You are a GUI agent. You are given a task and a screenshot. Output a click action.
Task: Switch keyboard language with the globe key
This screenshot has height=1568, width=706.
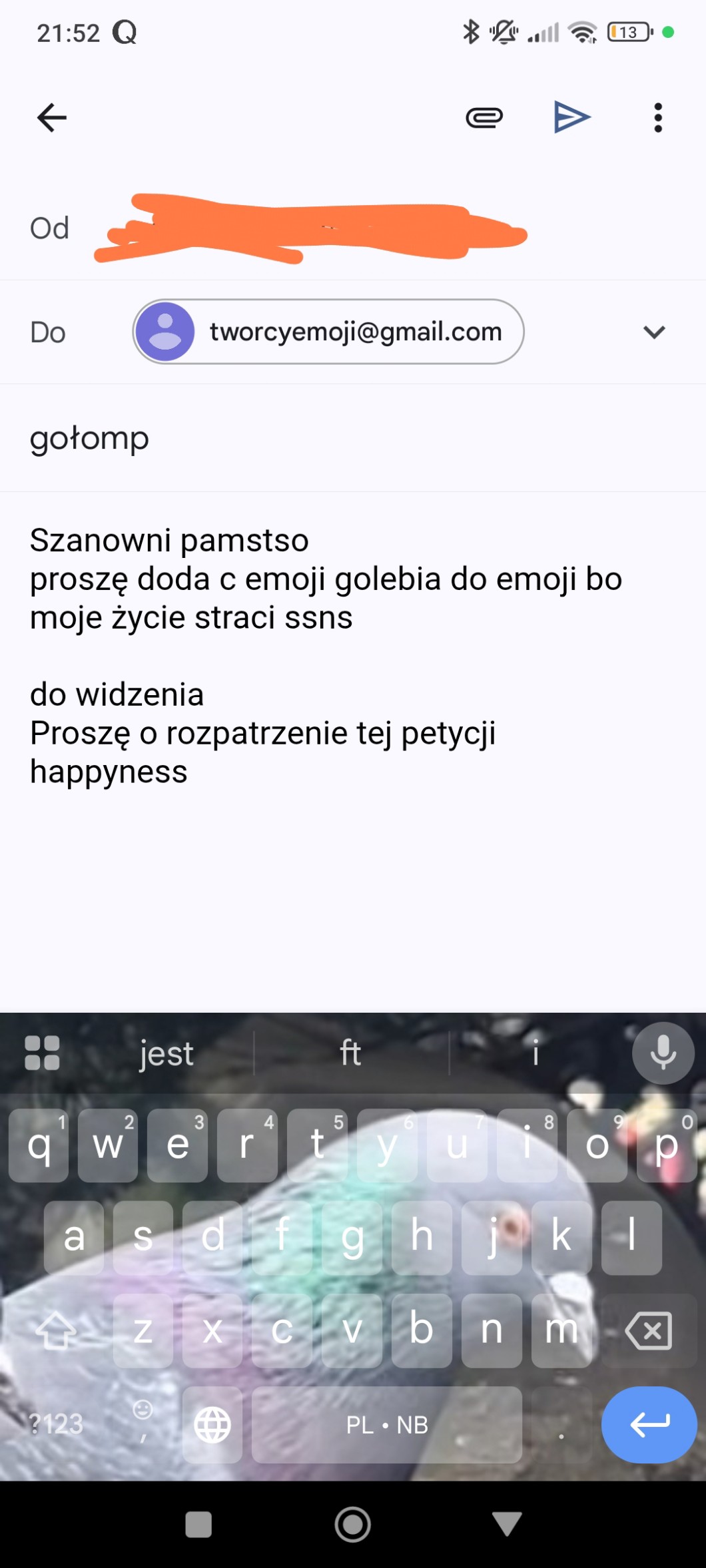[212, 1424]
